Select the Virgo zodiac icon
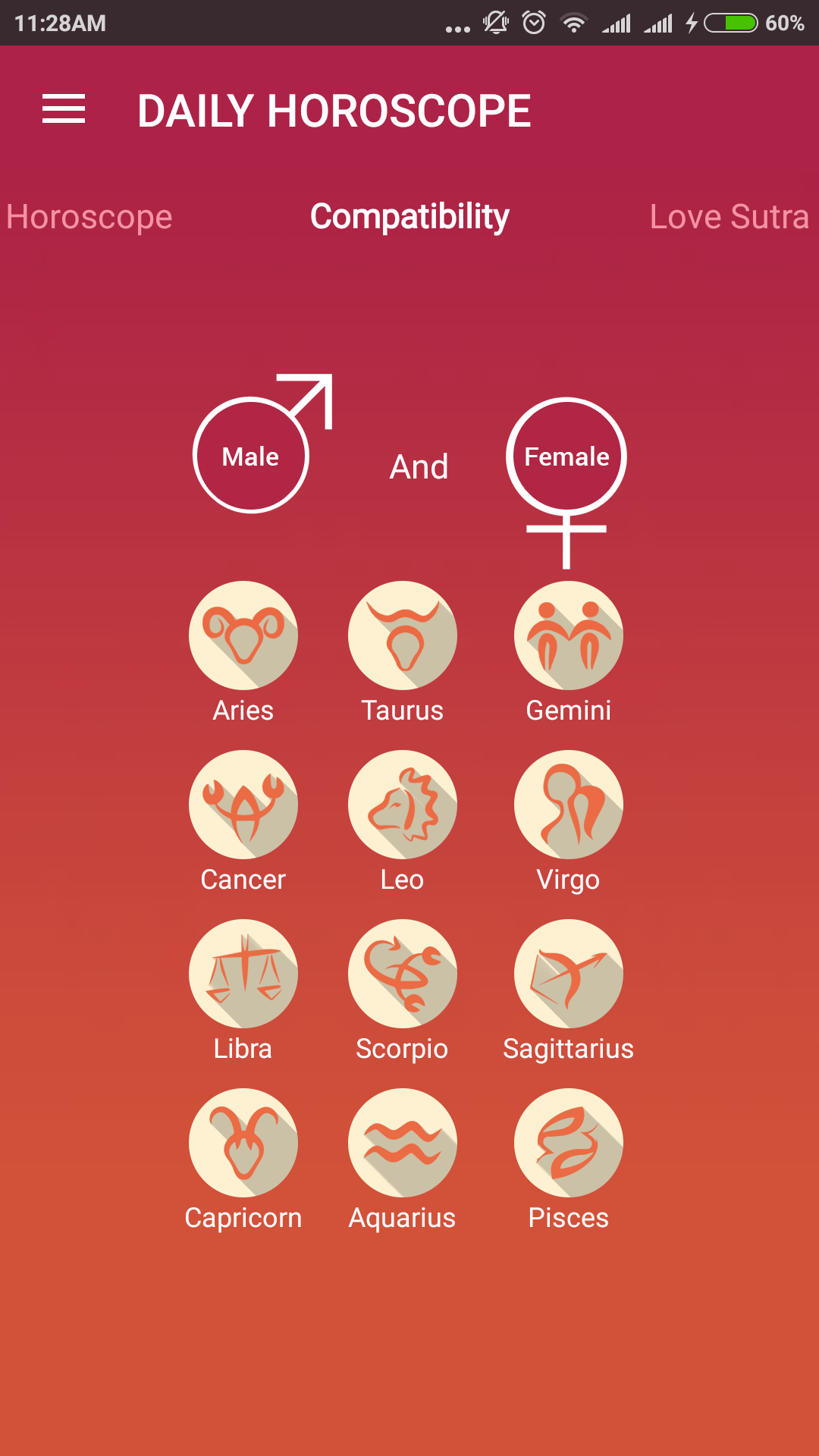Image resolution: width=819 pixels, height=1456 pixels. pos(569,805)
